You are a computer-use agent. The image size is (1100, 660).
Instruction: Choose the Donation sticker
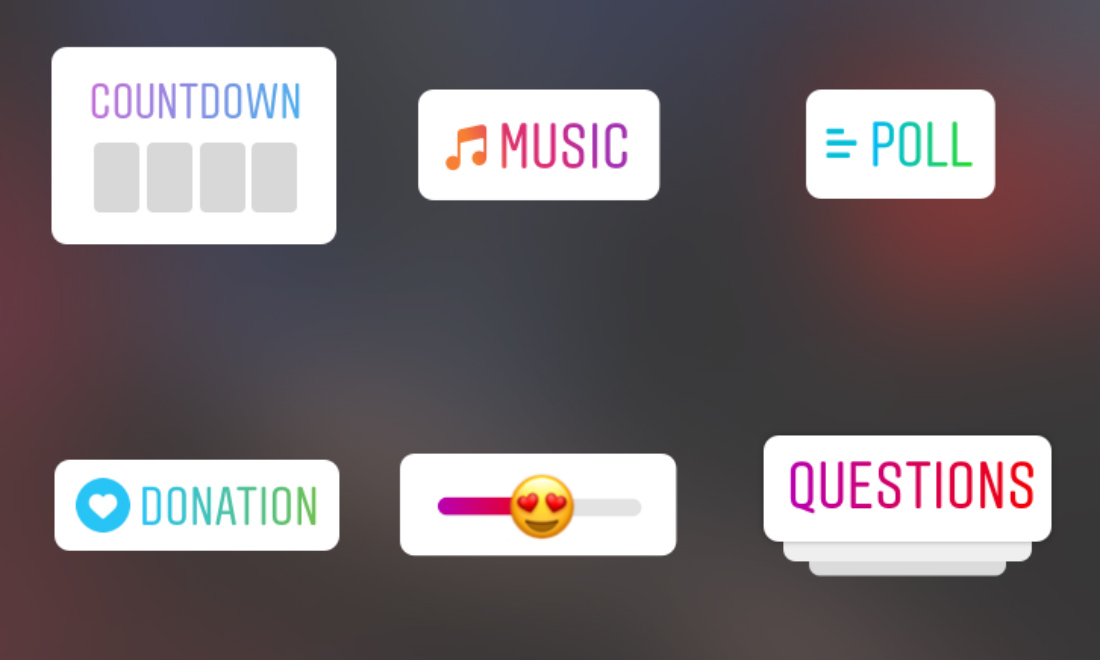coord(197,505)
